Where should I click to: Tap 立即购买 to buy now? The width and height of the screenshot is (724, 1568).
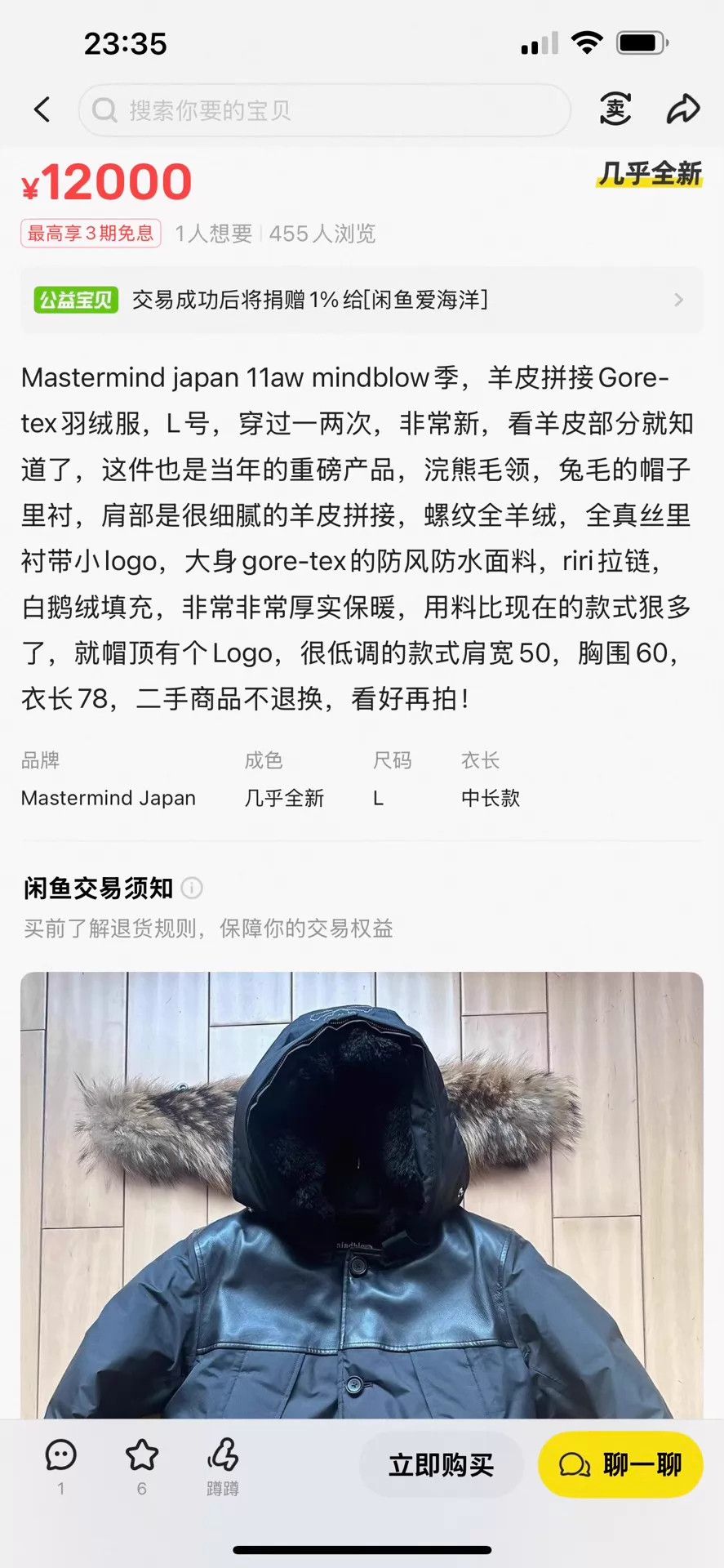click(441, 1464)
